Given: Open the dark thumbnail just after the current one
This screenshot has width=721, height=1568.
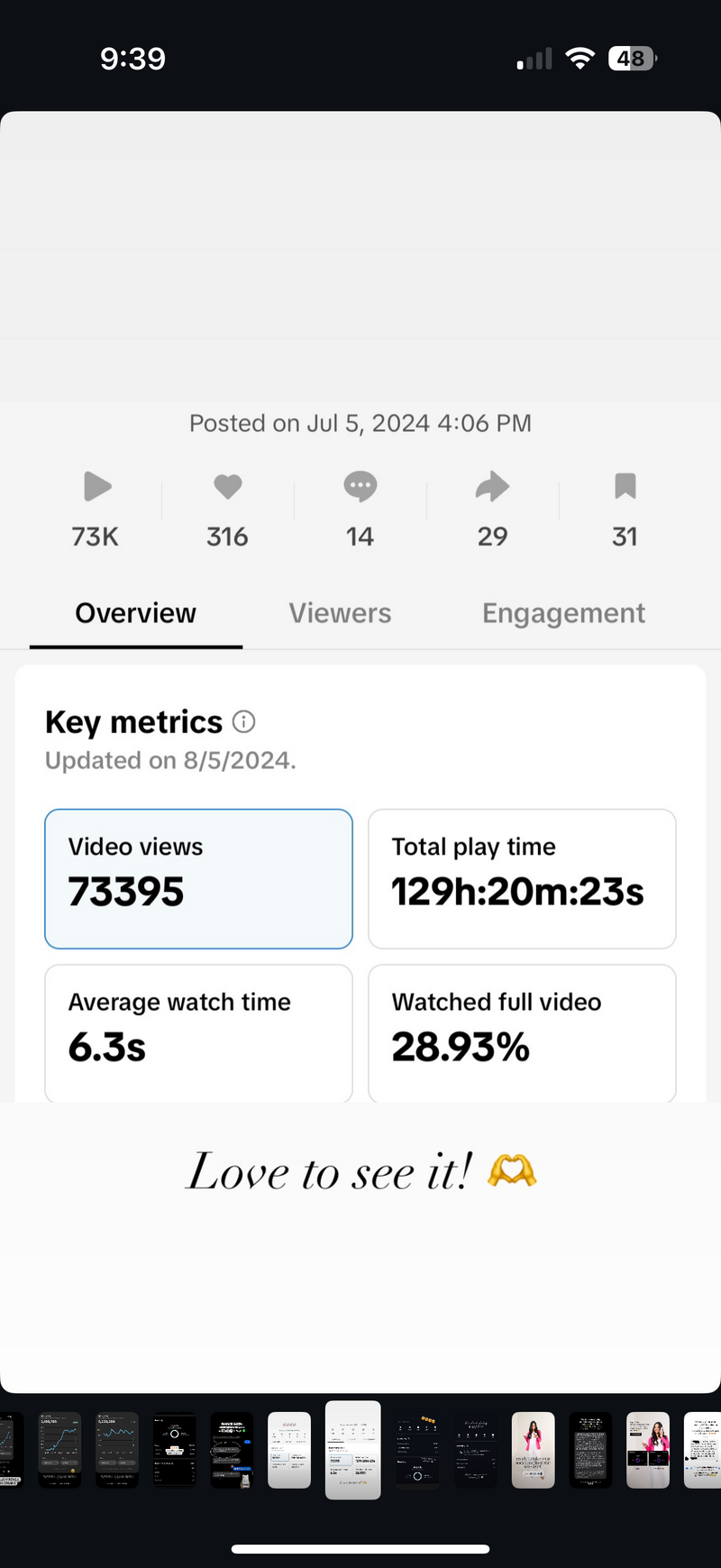Looking at the screenshot, I should click(417, 1450).
